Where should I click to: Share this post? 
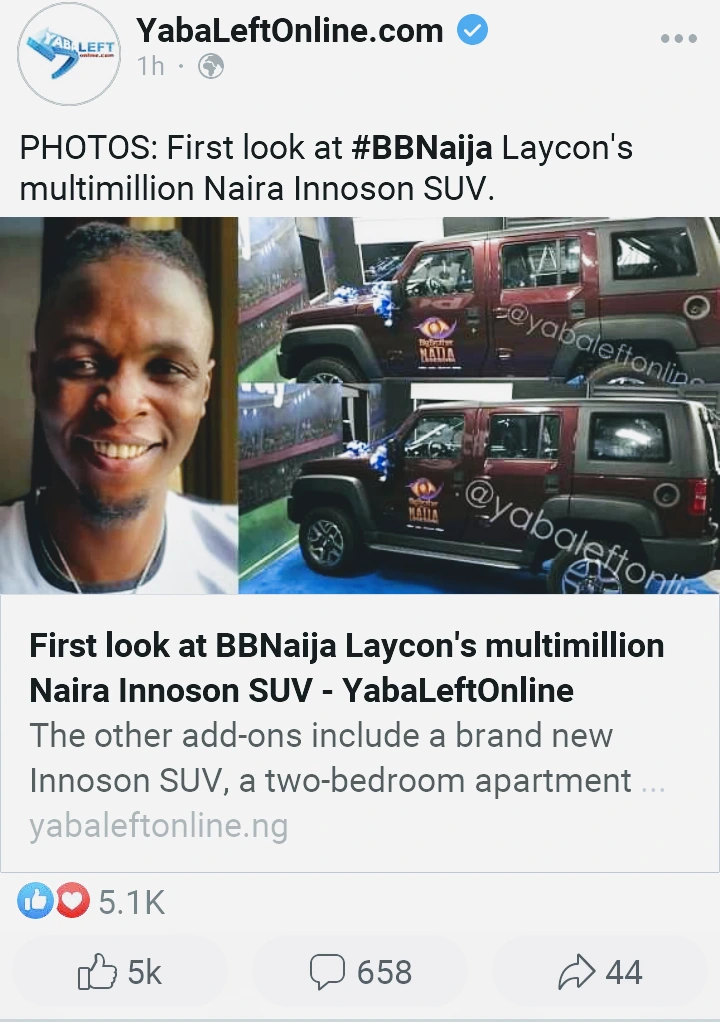(600, 972)
